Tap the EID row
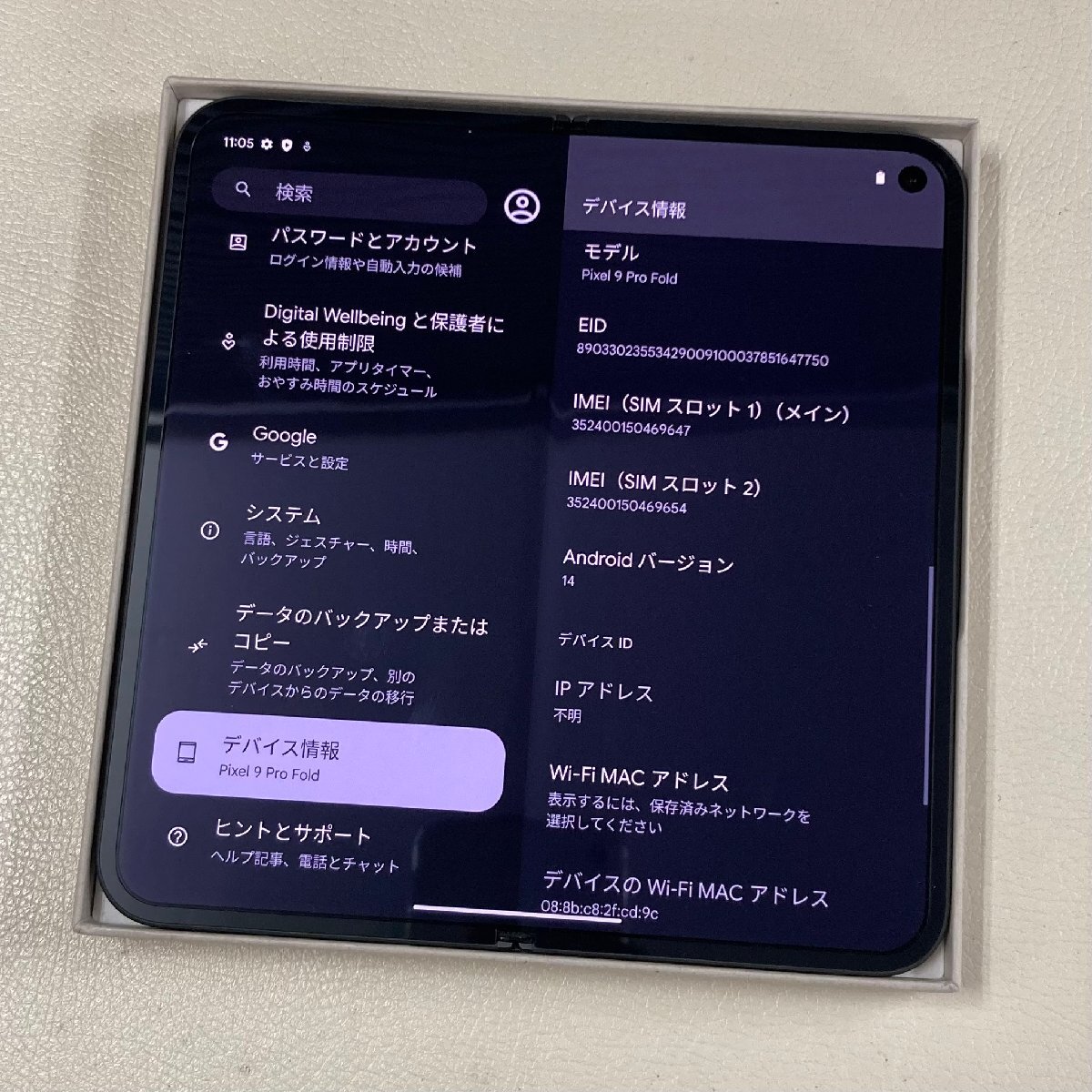The width and height of the screenshot is (1092, 1092). 701,341
